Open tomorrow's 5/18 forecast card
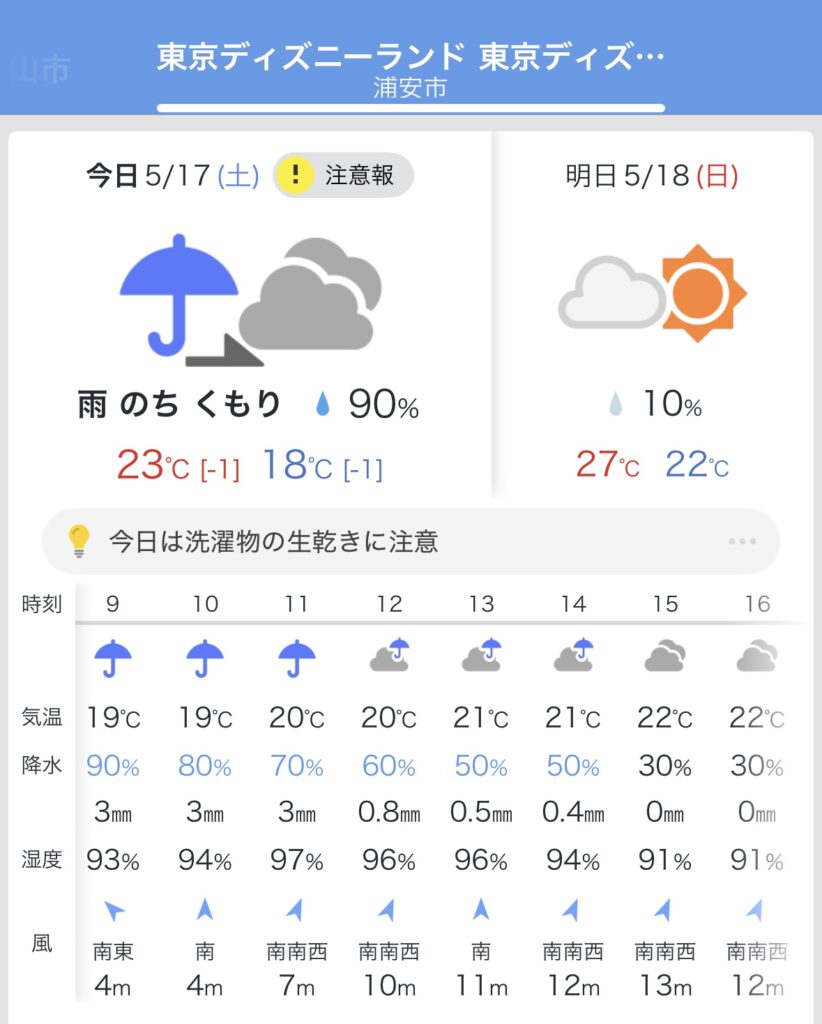 point(652,320)
